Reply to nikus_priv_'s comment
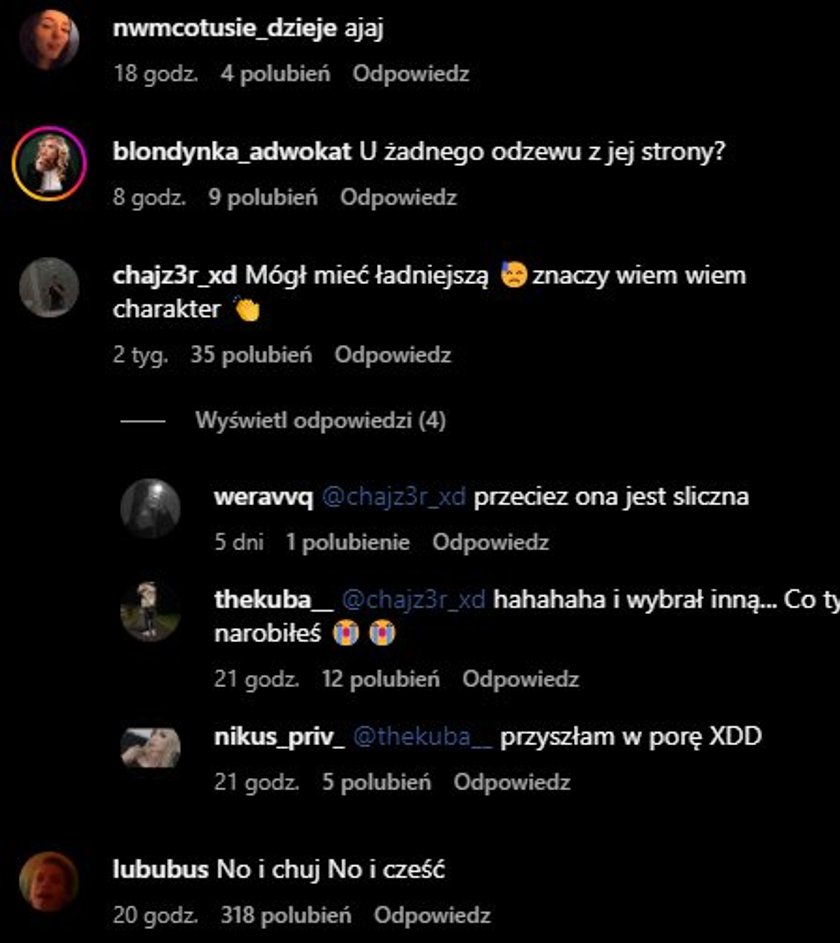 [512, 783]
